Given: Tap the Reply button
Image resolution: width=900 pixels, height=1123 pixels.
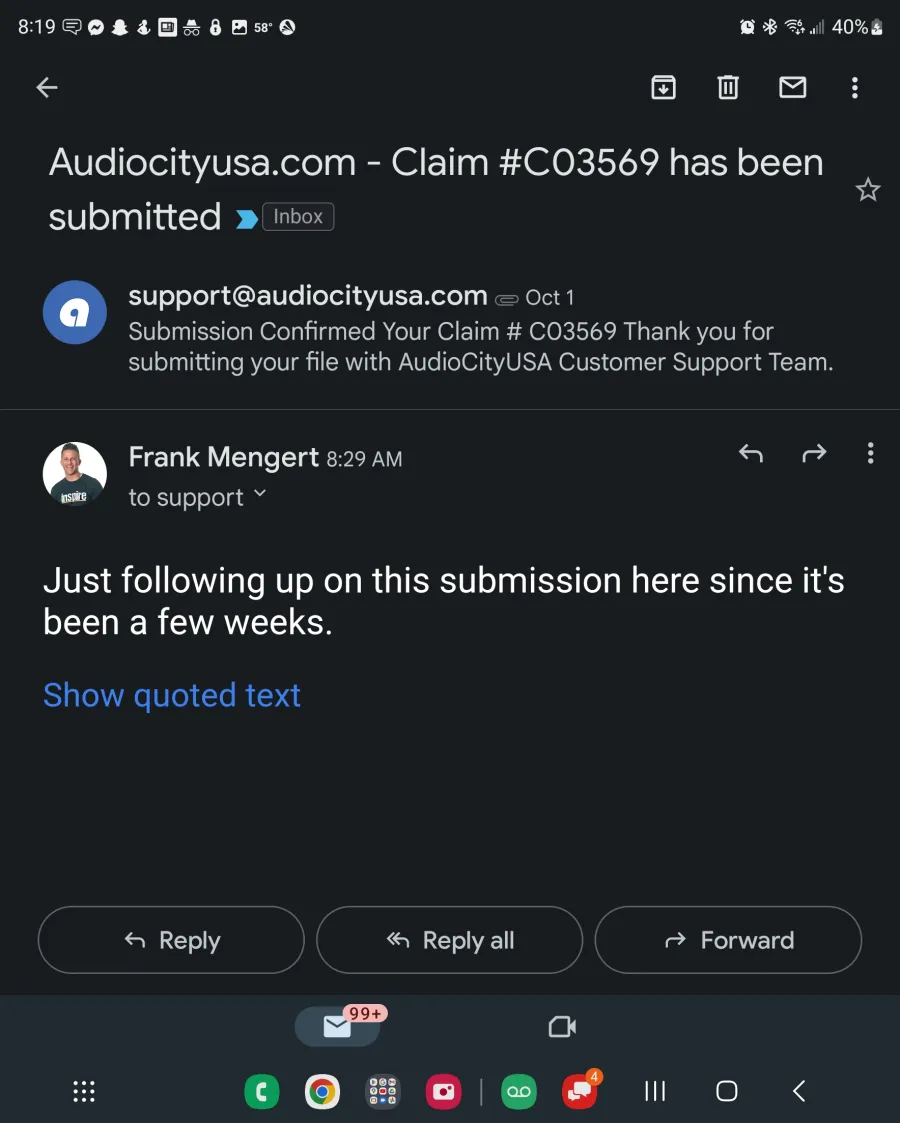Looking at the screenshot, I should [171, 940].
